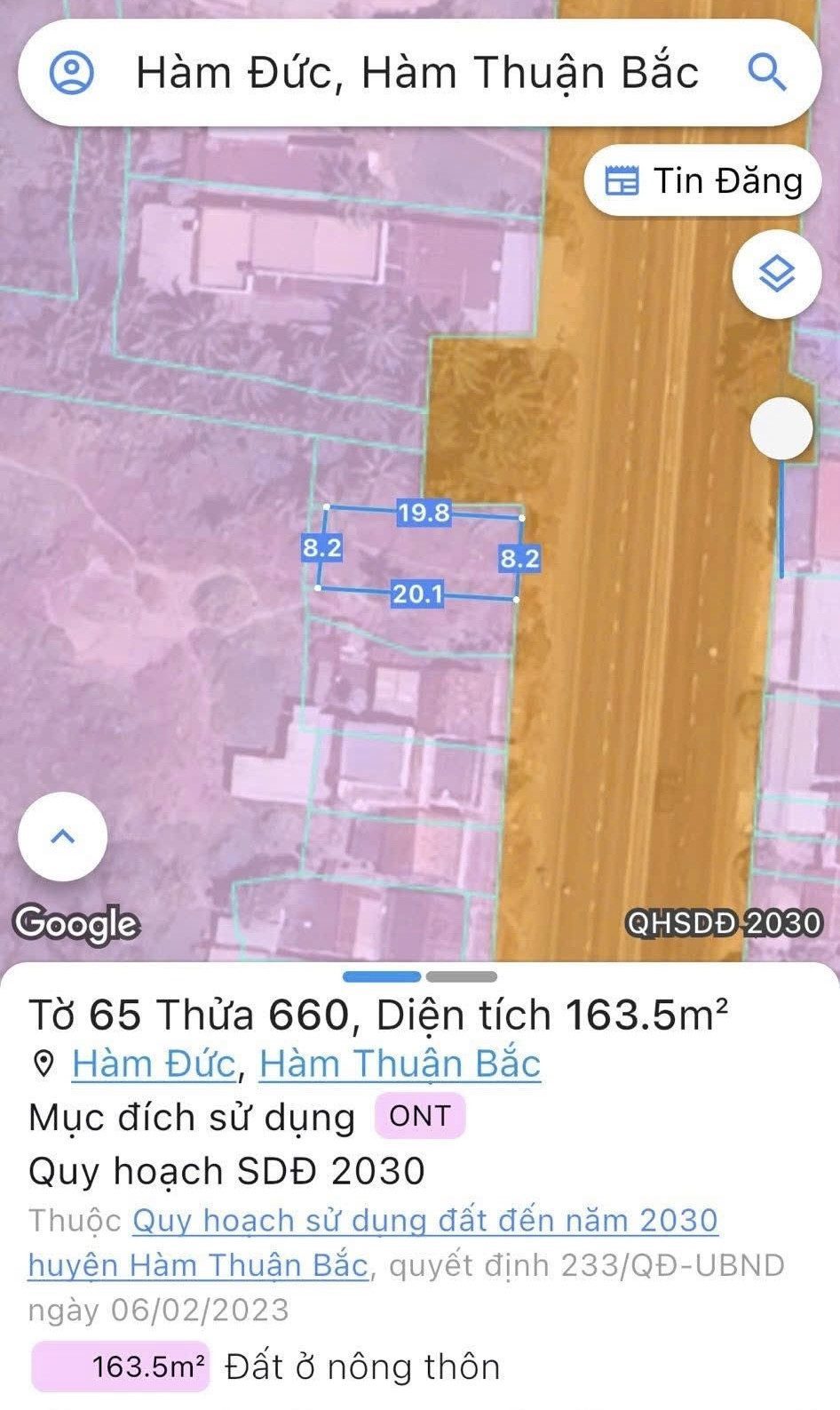Open the profile account icon
Screen dimensions: 840x1410
[71, 72]
